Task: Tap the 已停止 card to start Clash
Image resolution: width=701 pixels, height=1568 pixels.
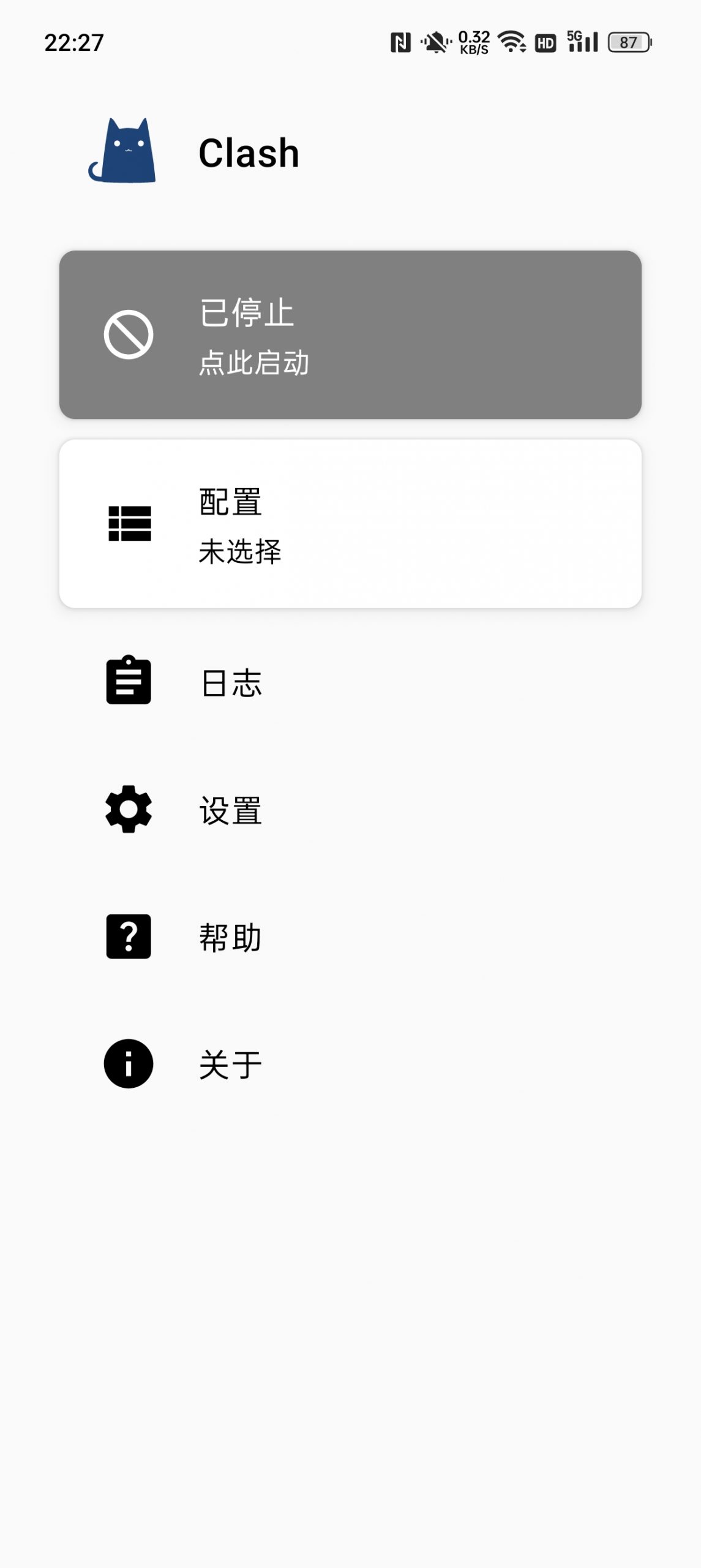Action: [349, 334]
